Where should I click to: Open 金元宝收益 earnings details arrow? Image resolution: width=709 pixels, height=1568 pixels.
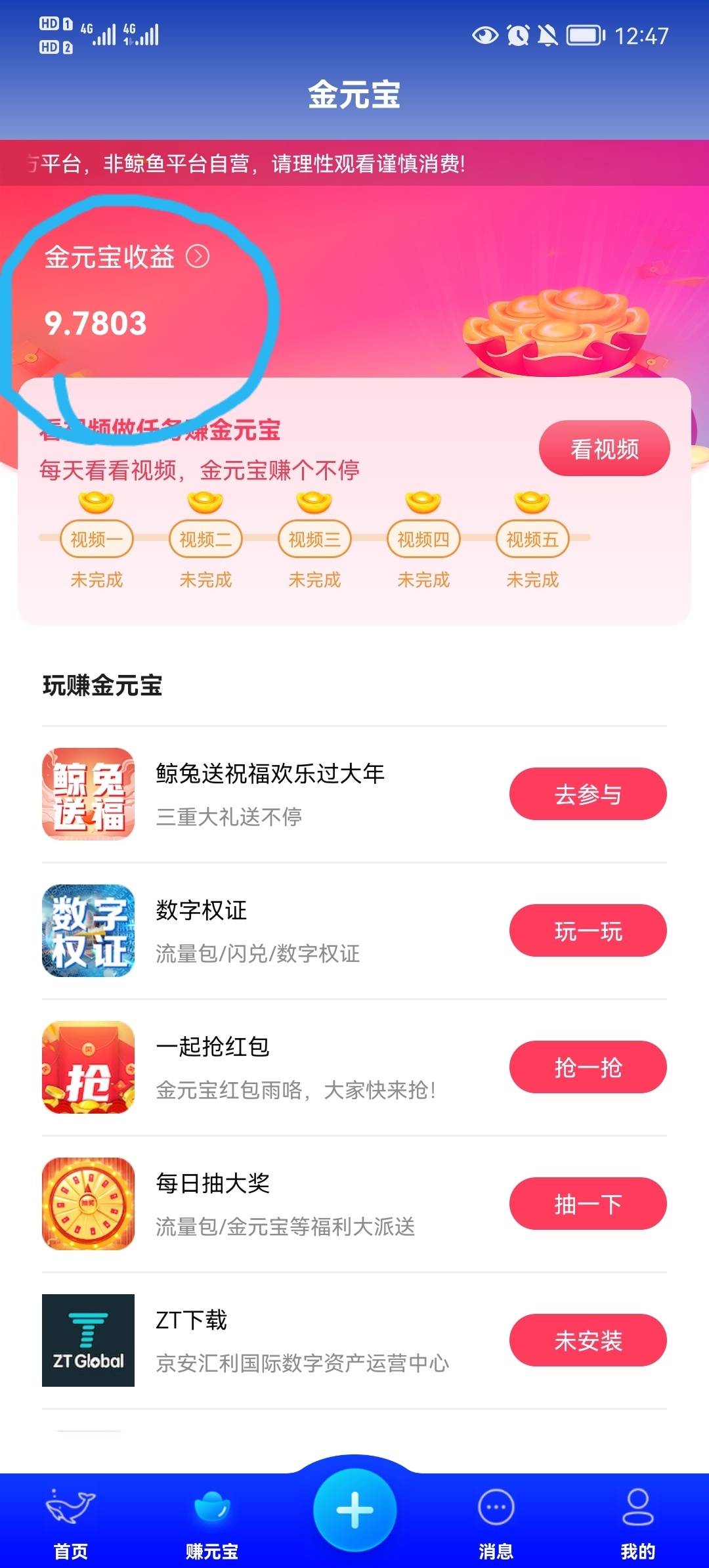pyautogui.click(x=198, y=256)
